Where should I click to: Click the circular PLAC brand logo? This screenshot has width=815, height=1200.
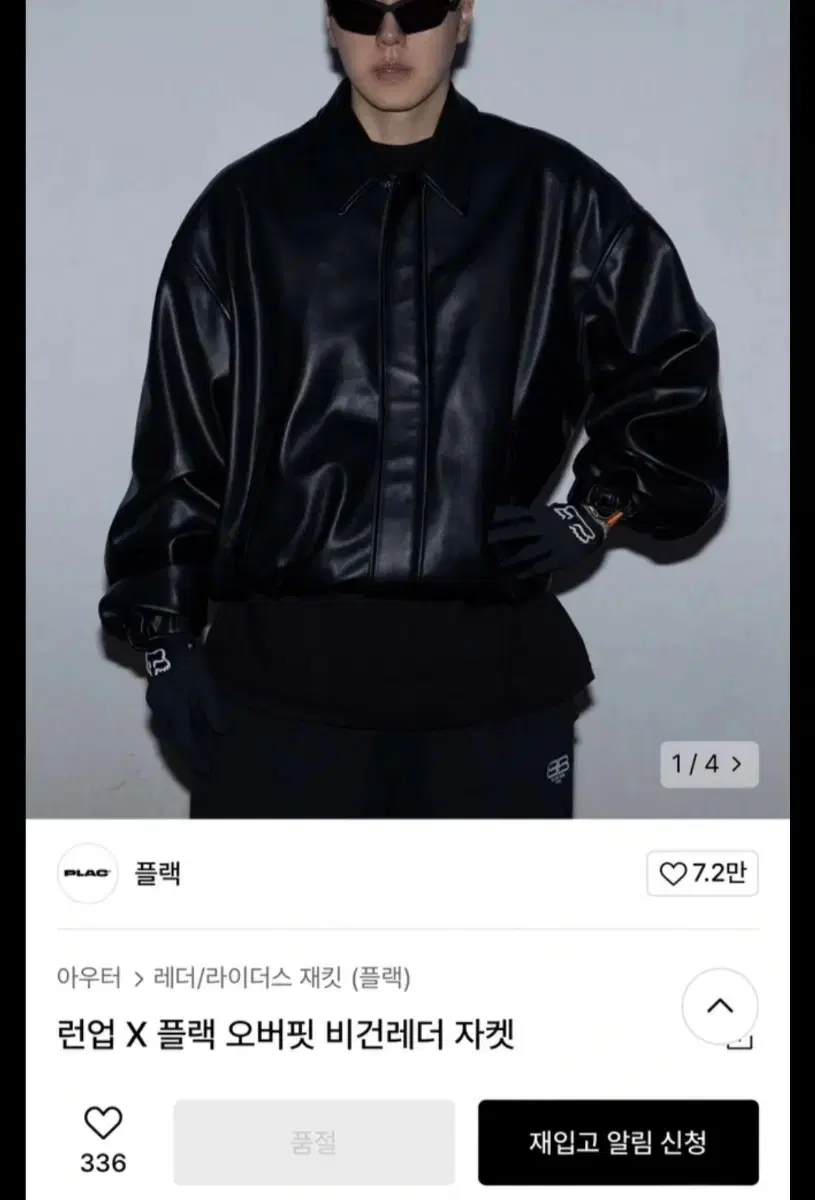click(88, 873)
